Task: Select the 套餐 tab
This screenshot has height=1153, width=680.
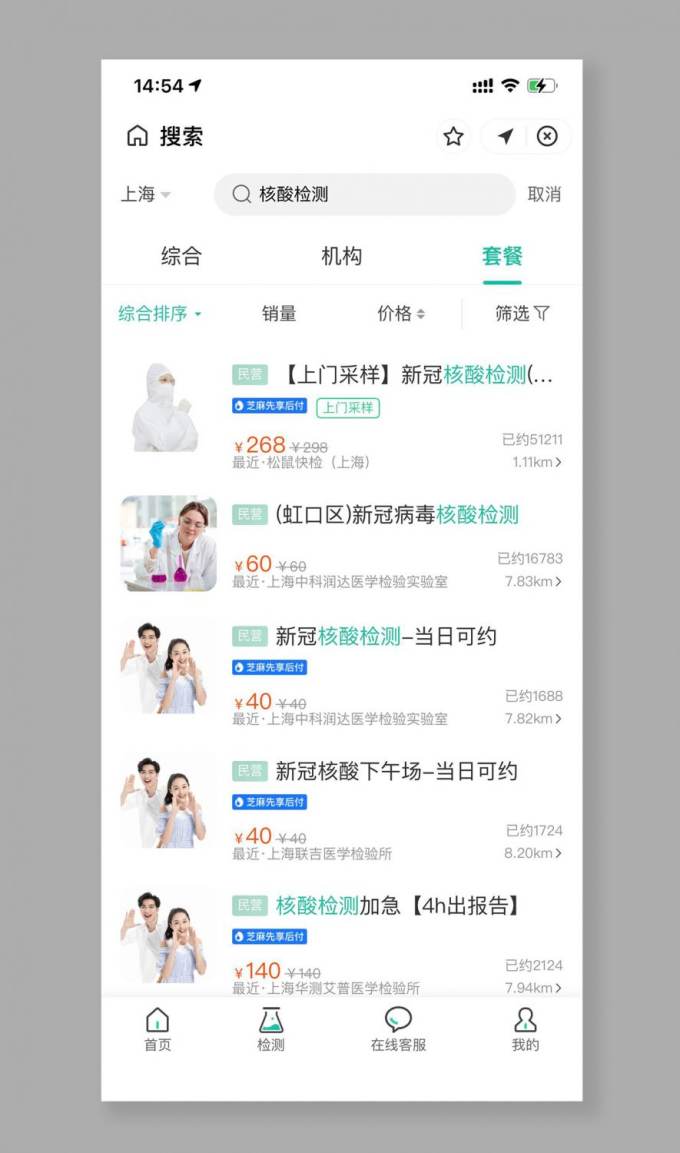Action: point(502,256)
